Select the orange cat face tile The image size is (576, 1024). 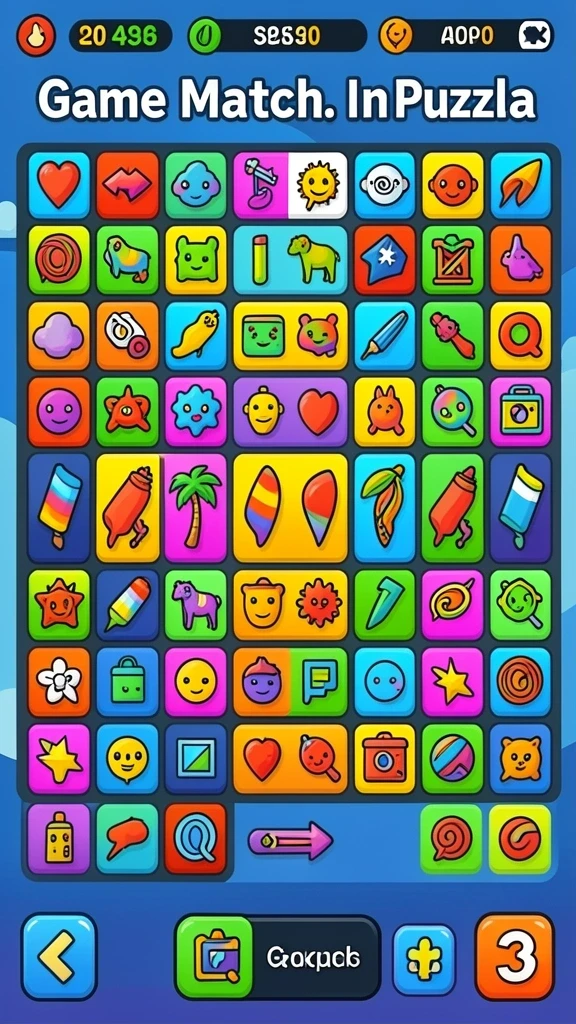coord(520,758)
